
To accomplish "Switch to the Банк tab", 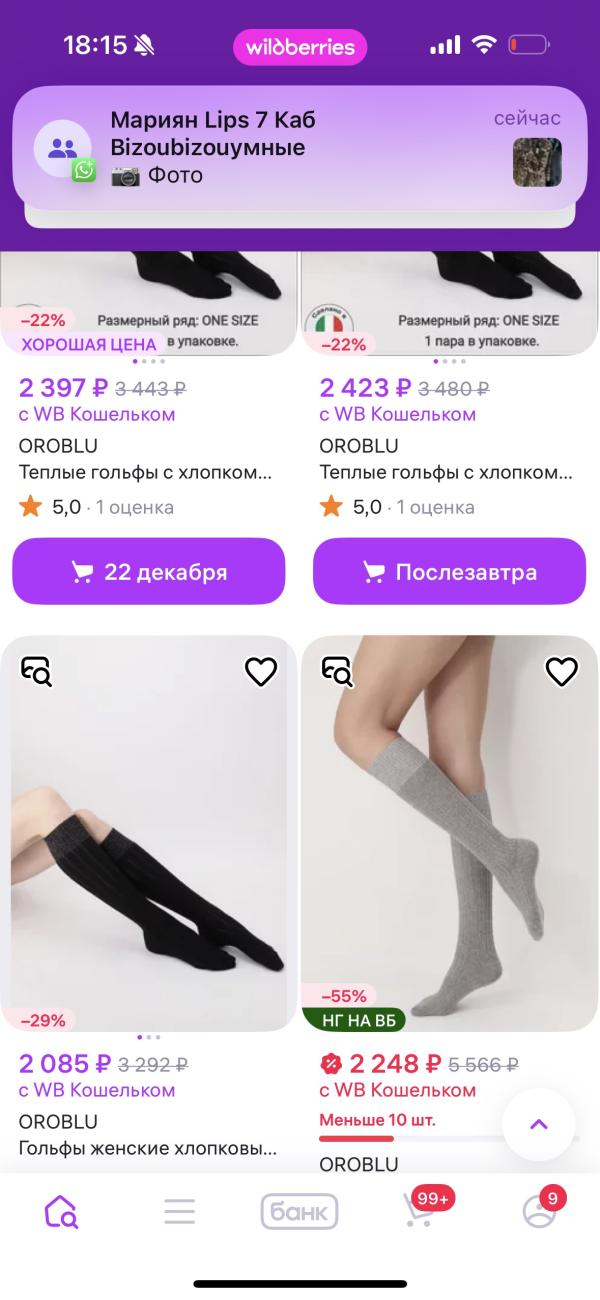I will coord(299,1211).
